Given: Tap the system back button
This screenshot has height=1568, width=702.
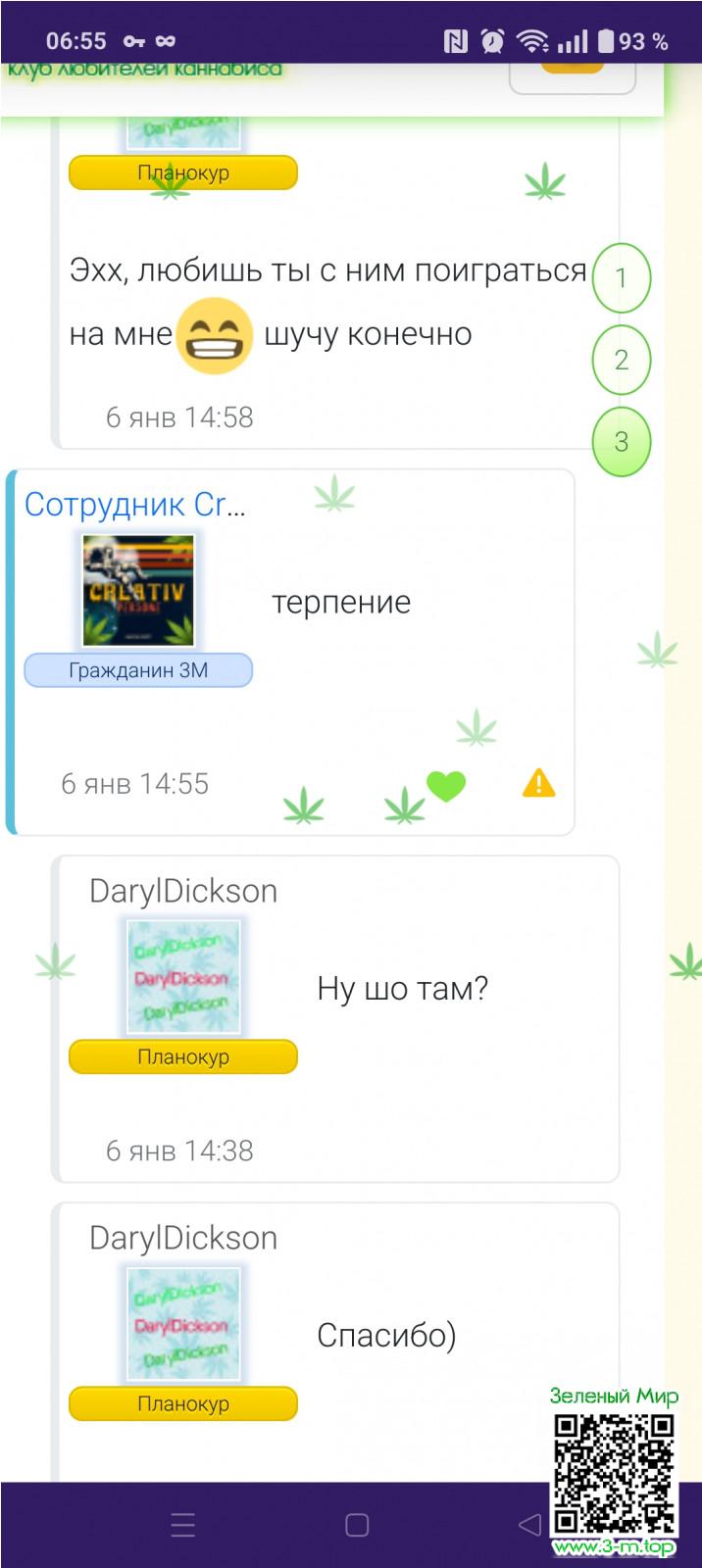Looking at the screenshot, I should 529,1524.
